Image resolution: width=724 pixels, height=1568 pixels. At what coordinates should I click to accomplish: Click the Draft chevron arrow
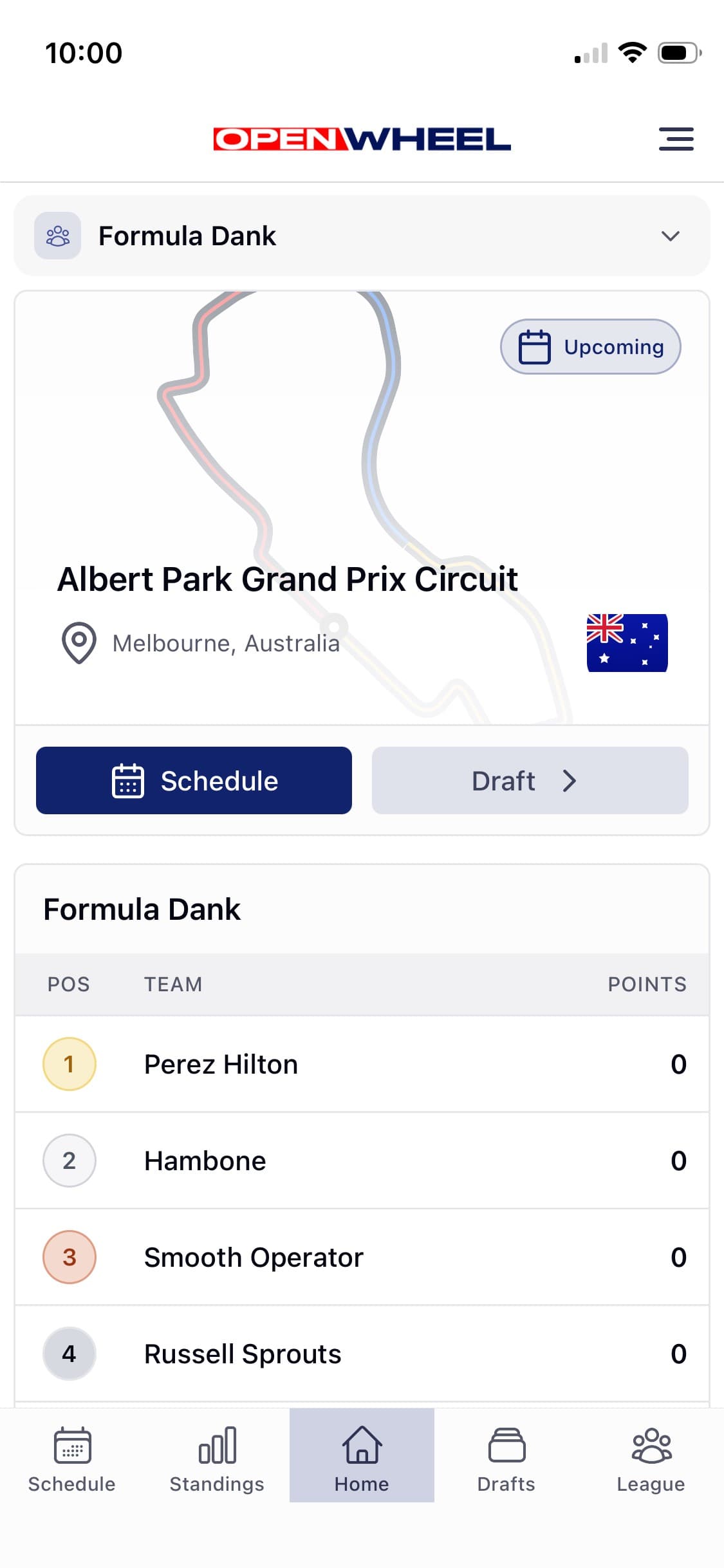(x=569, y=780)
